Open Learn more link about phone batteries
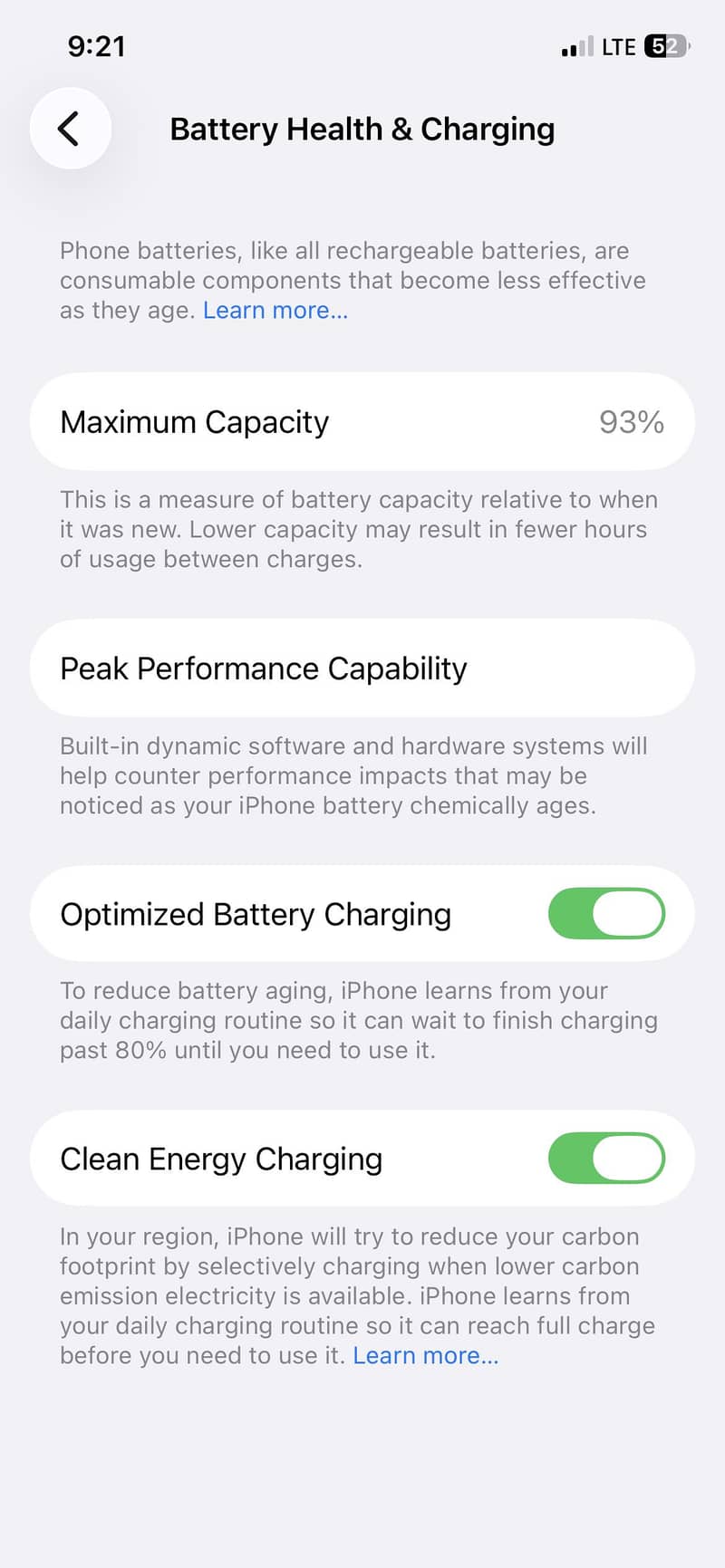 pyautogui.click(x=275, y=311)
